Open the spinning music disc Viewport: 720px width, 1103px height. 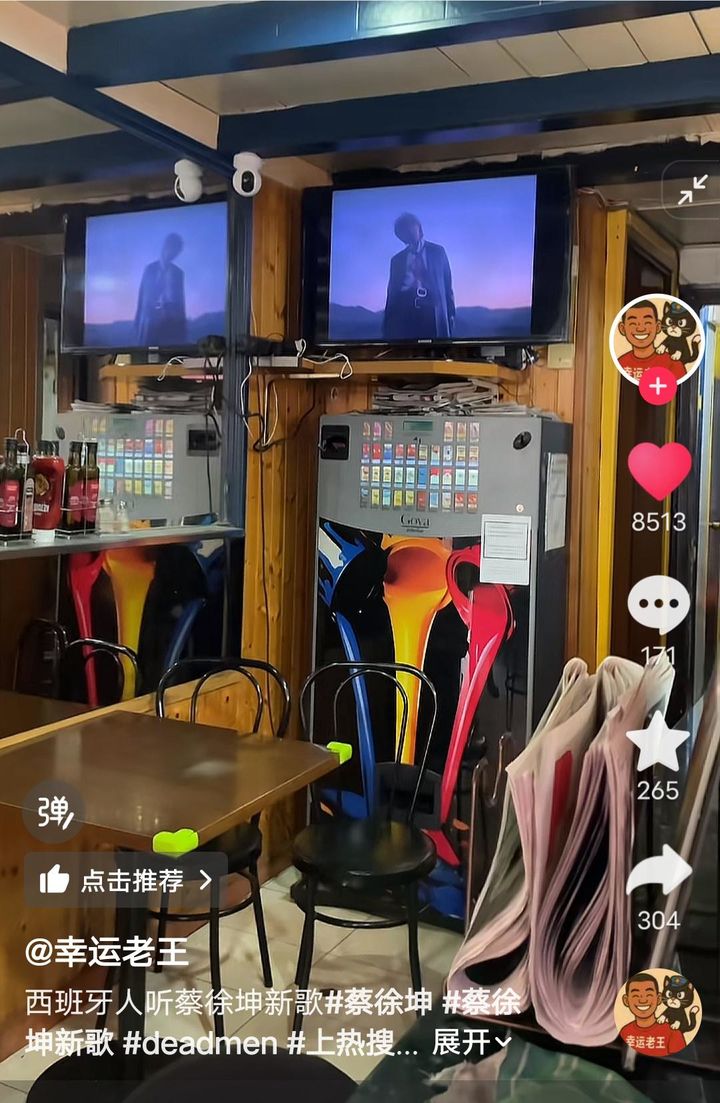[657, 1013]
